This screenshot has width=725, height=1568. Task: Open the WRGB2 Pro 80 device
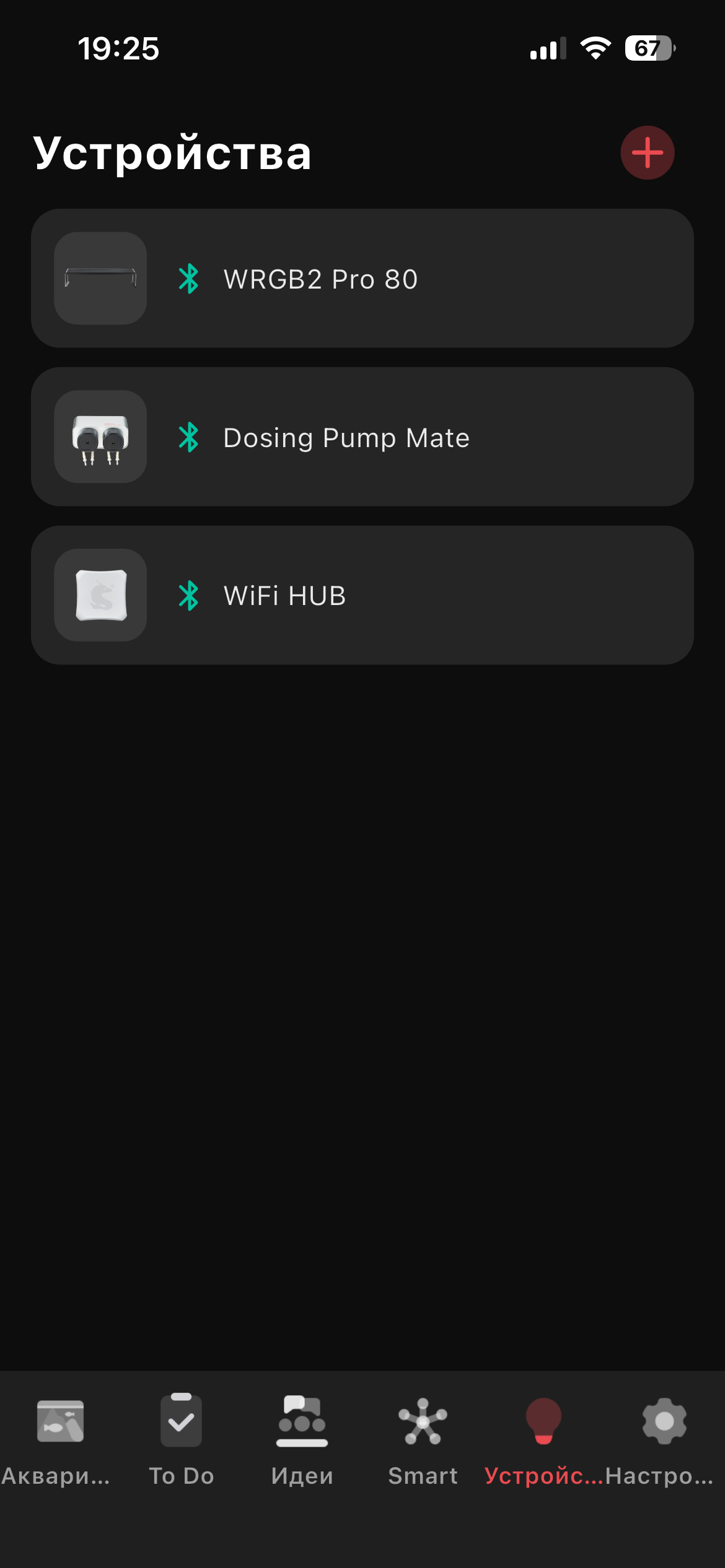(362, 279)
